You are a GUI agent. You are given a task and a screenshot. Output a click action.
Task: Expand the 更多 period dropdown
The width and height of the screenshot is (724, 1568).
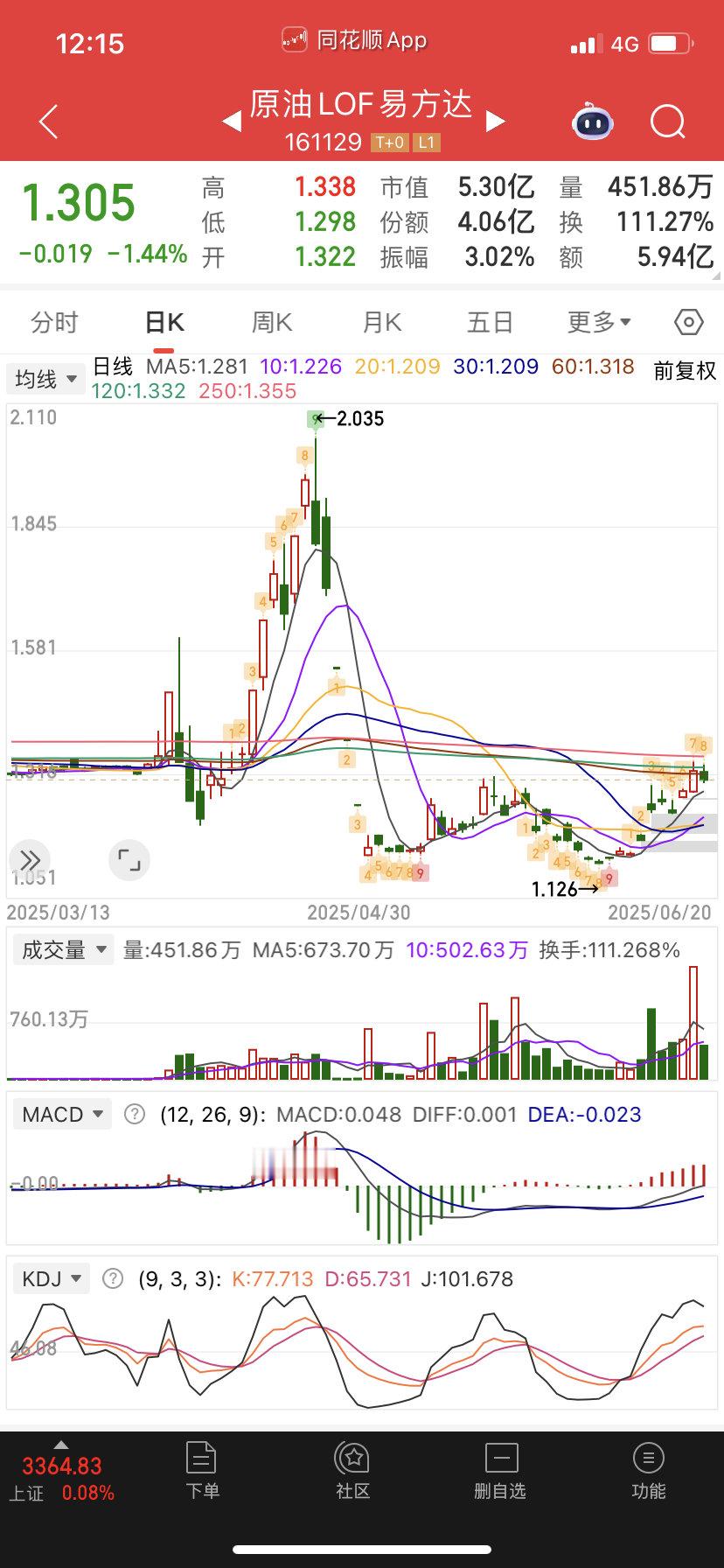coord(599,323)
